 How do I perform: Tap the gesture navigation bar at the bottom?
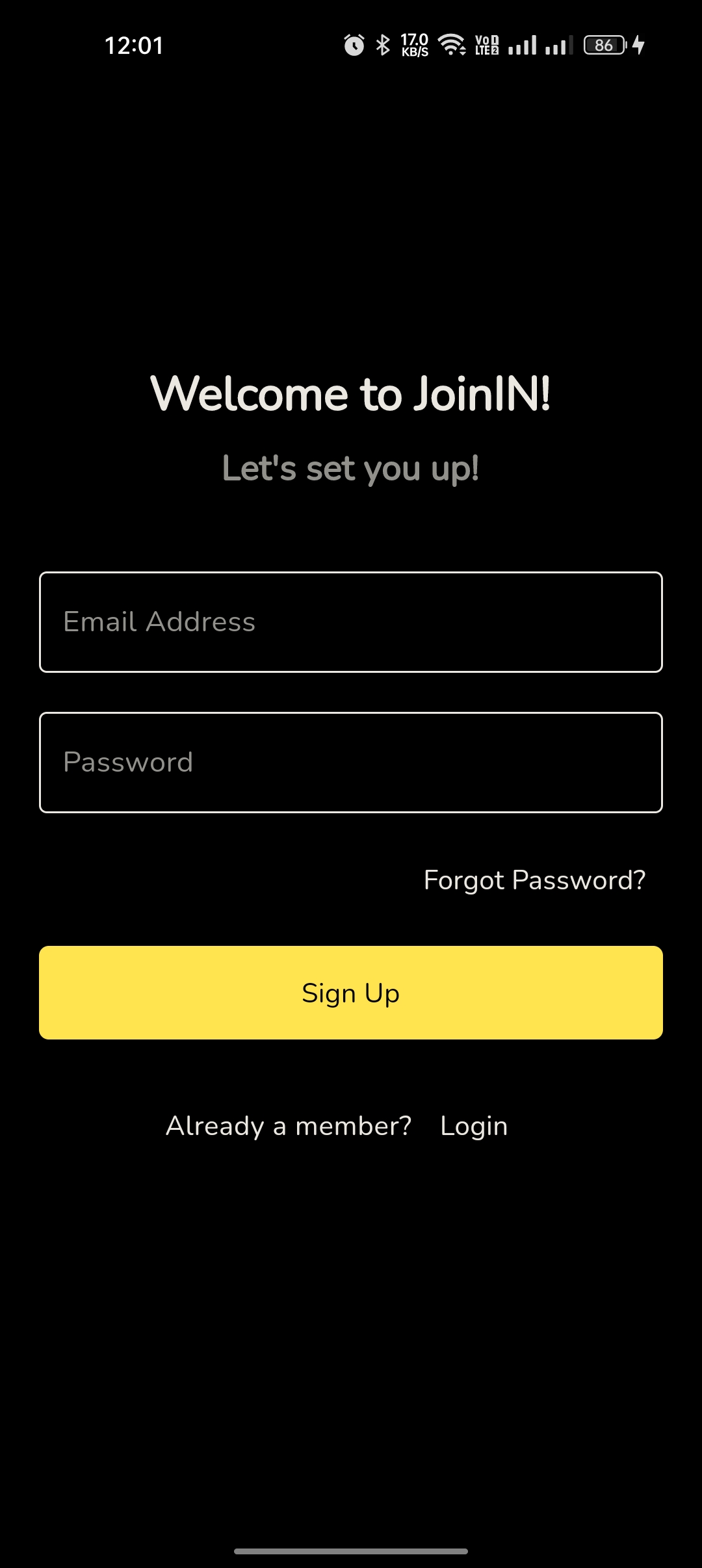(x=351, y=1550)
